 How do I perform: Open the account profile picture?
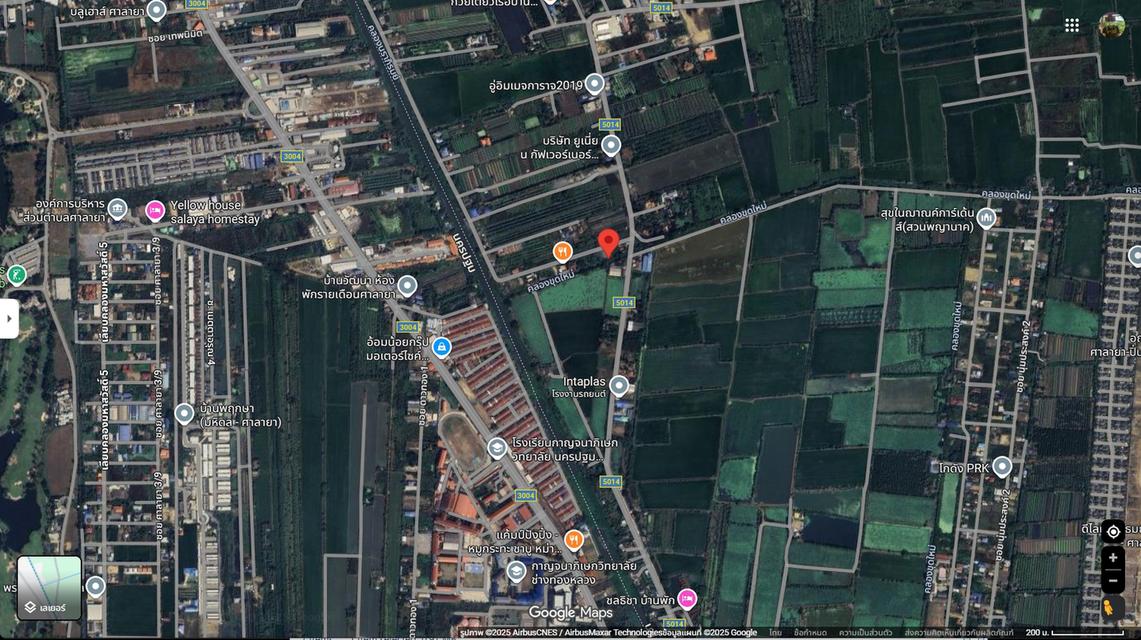1111,25
